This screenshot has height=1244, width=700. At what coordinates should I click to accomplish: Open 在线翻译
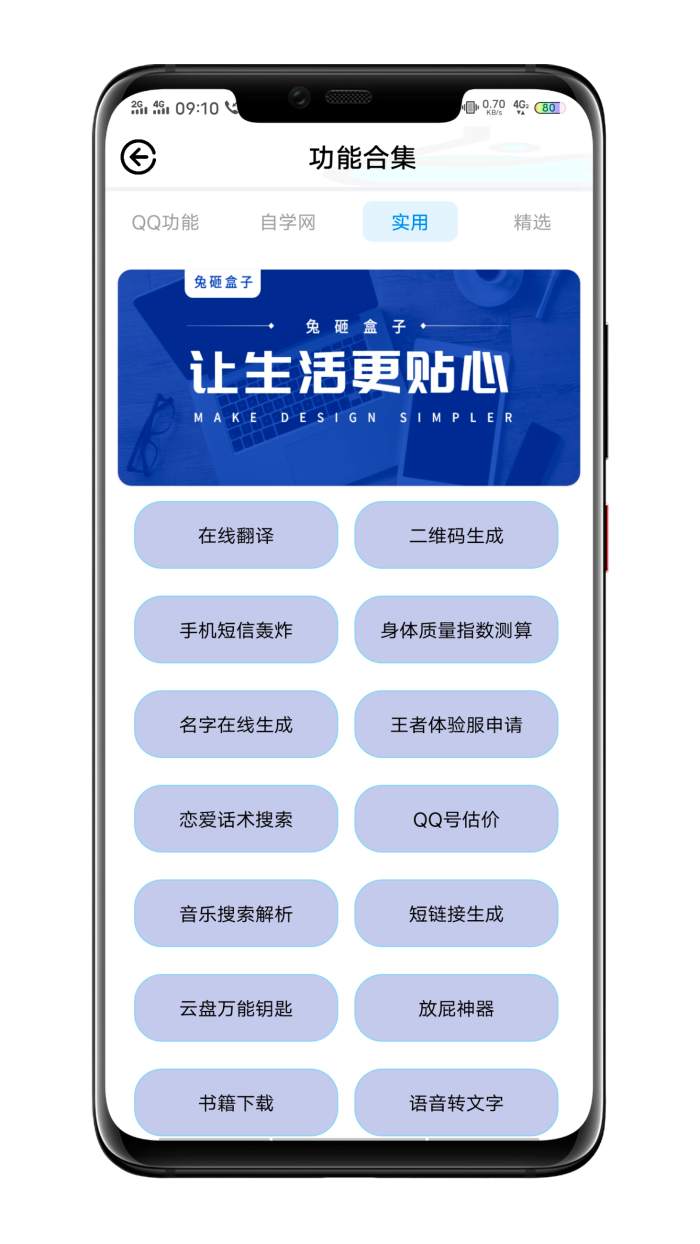(x=236, y=535)
